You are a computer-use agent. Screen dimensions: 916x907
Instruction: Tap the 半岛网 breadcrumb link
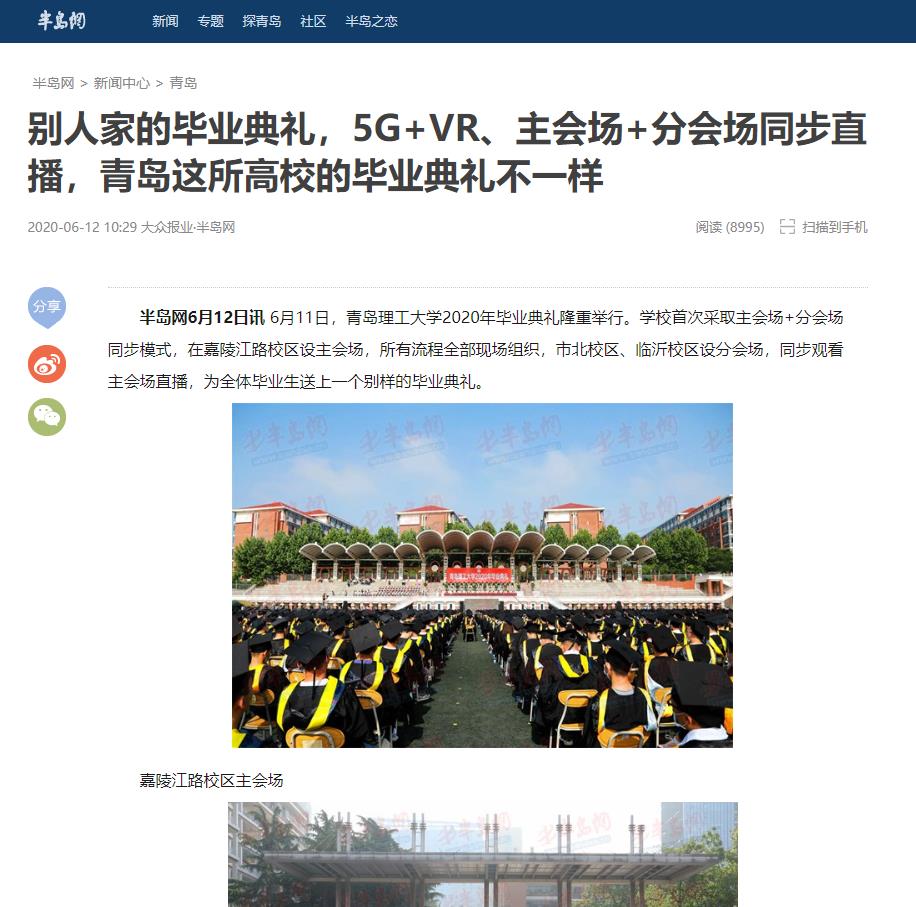[x=53, y=83]
